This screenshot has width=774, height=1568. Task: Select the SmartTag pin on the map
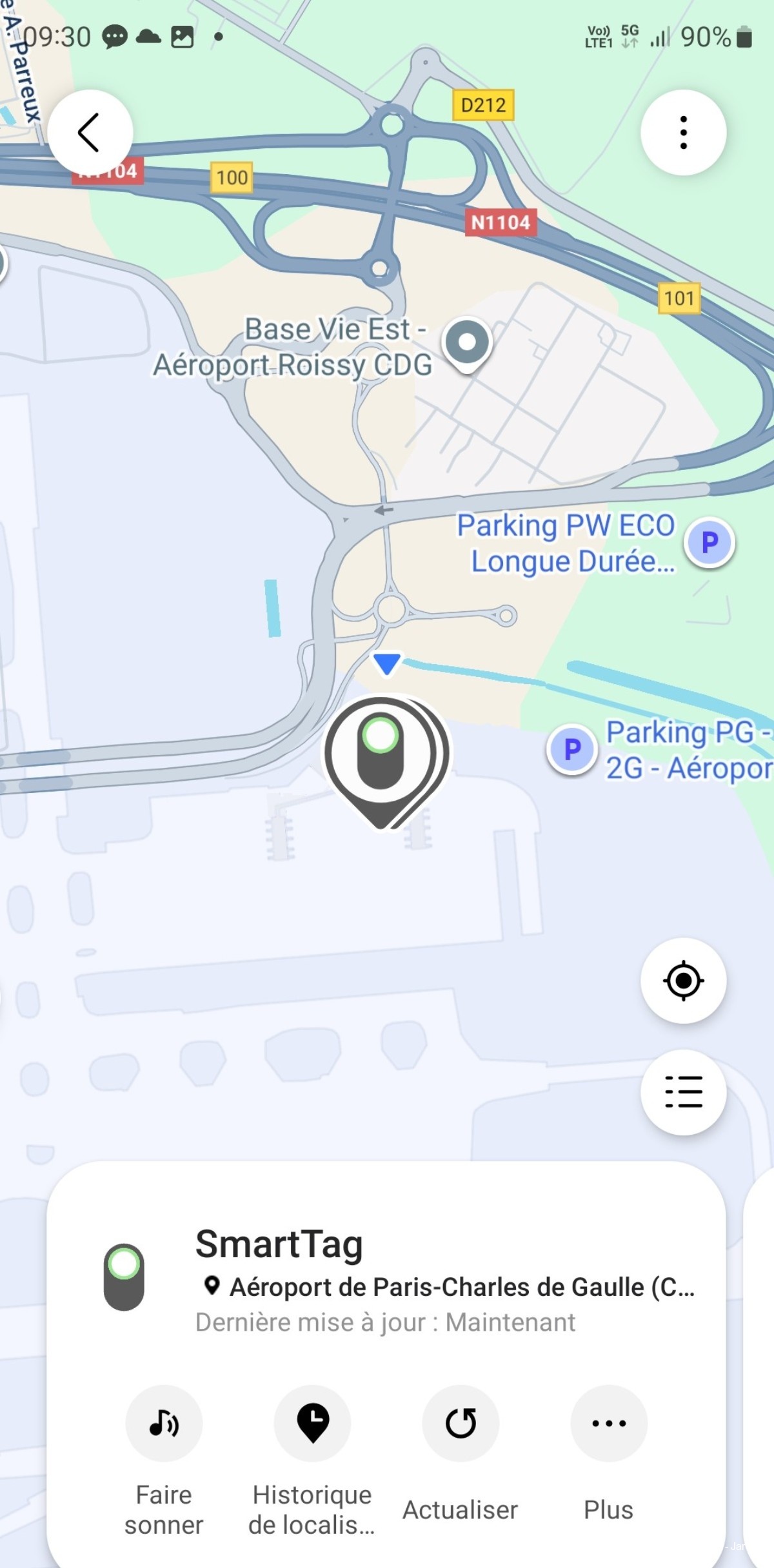point(381,754)
